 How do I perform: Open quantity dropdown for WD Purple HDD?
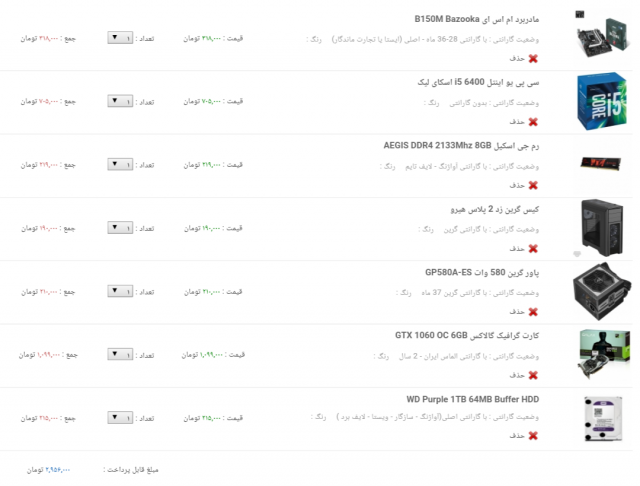119,417
